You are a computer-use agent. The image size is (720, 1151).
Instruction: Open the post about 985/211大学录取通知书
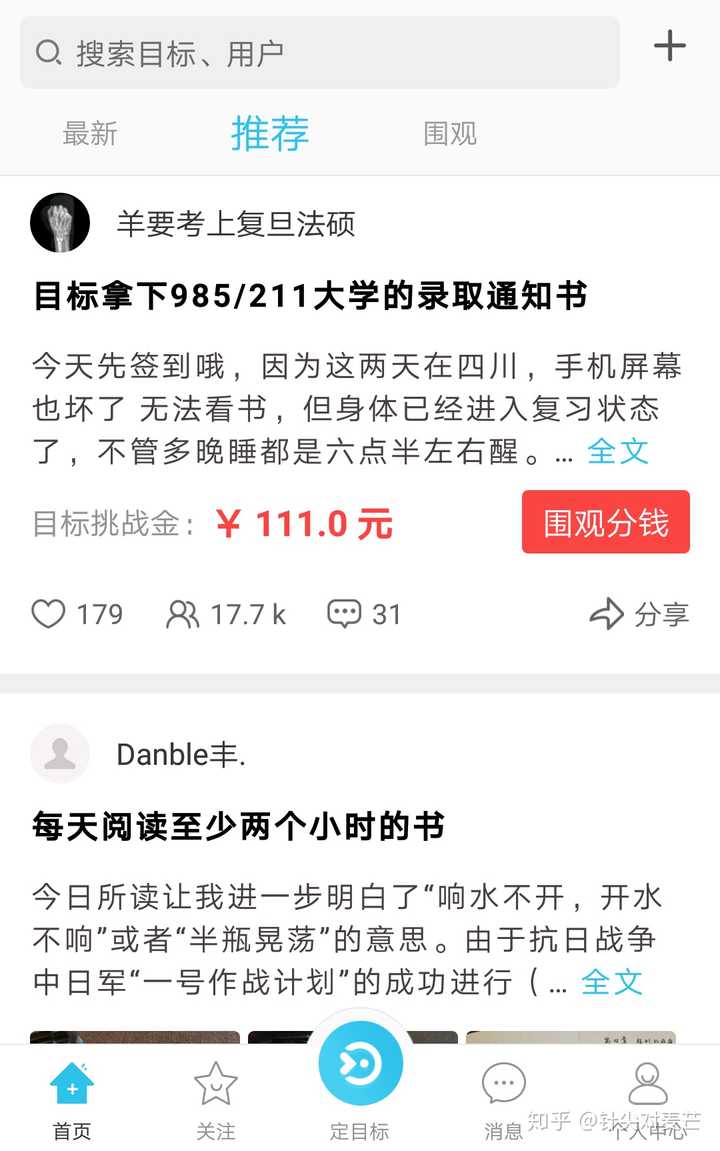click(310, 296)
